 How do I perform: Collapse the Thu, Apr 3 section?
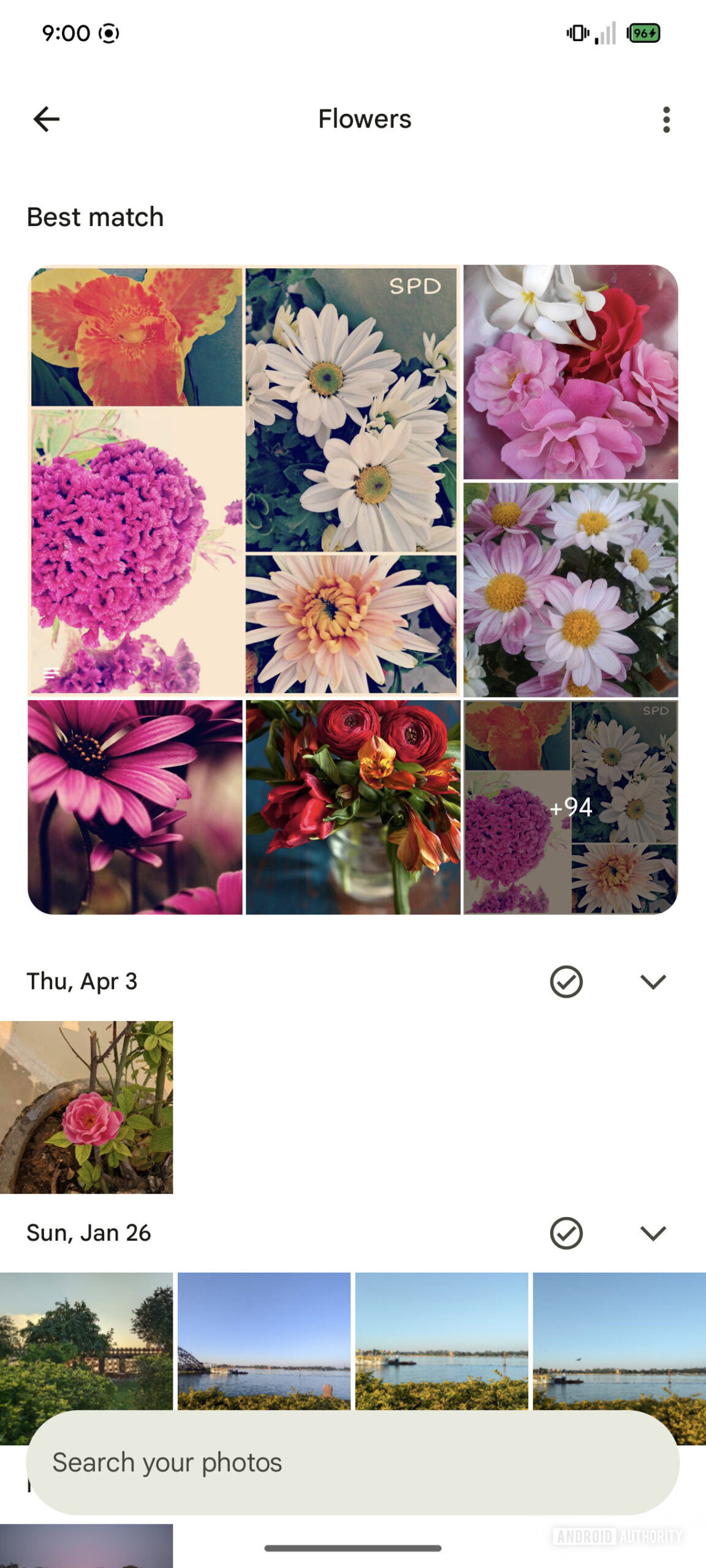point(653,982)
